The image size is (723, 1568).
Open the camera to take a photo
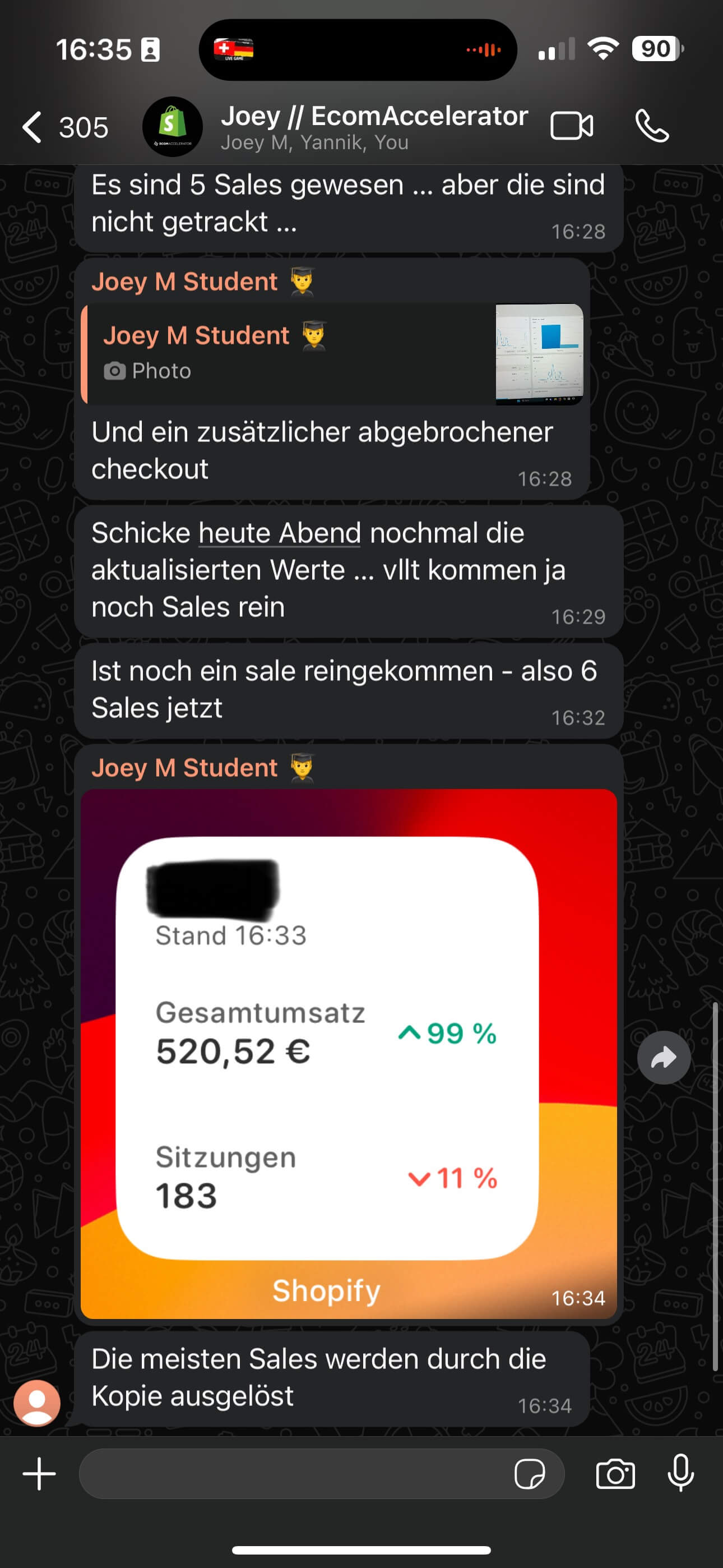tap(615, 1474)
